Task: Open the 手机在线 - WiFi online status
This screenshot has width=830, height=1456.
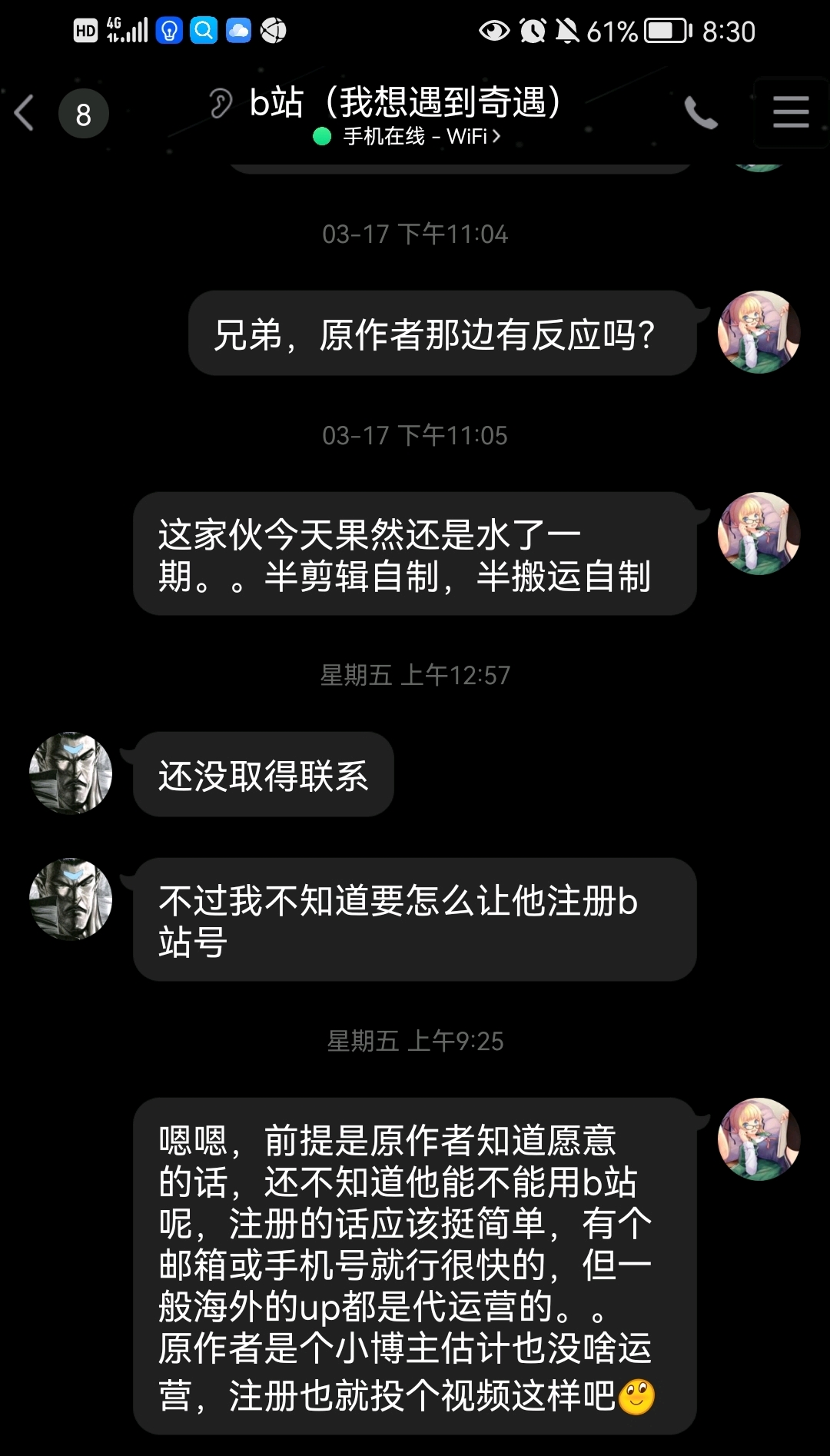Action: pyautogui.click(x=407, y=136)
